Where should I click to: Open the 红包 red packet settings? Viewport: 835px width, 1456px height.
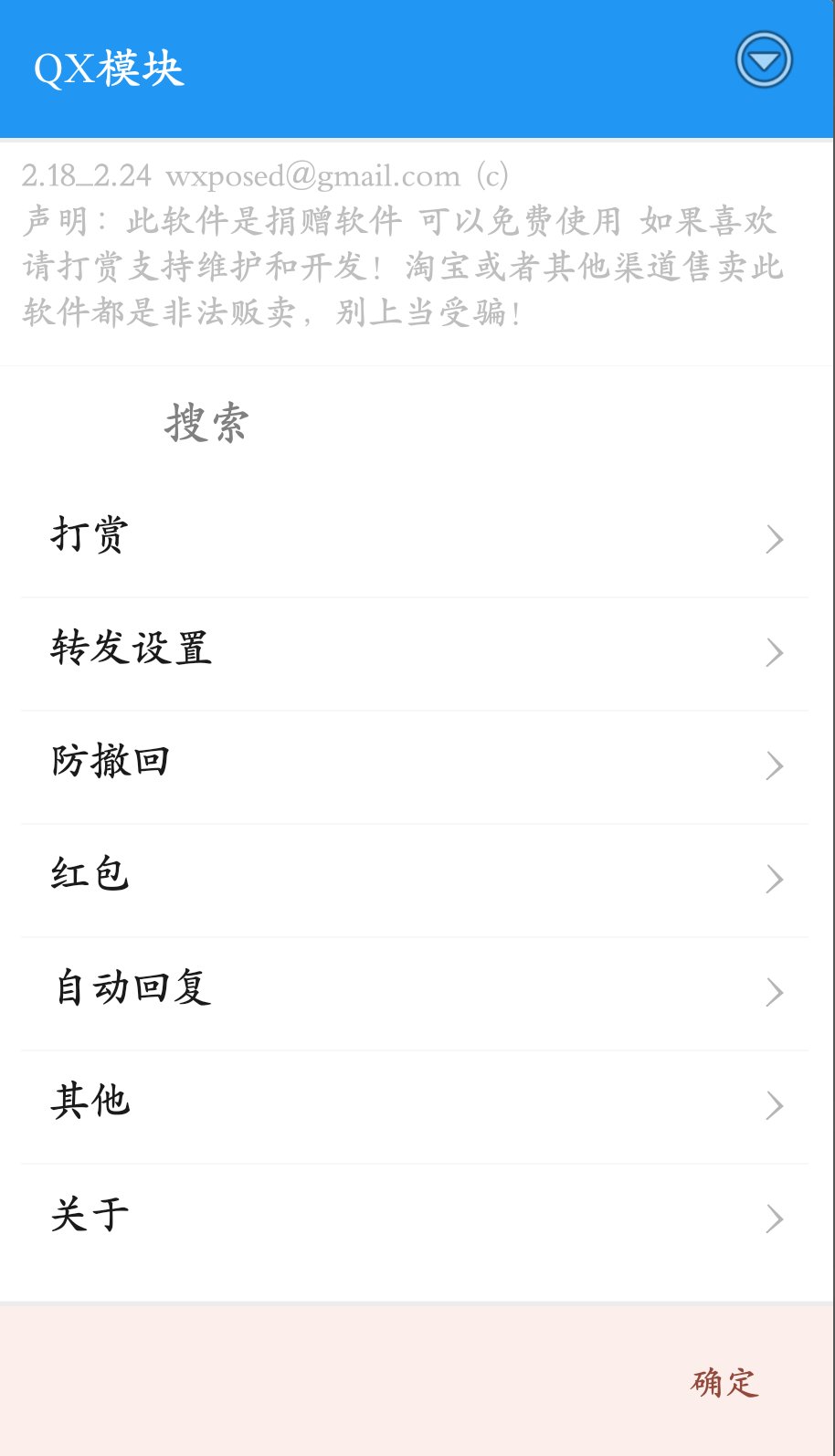(415, 879)
